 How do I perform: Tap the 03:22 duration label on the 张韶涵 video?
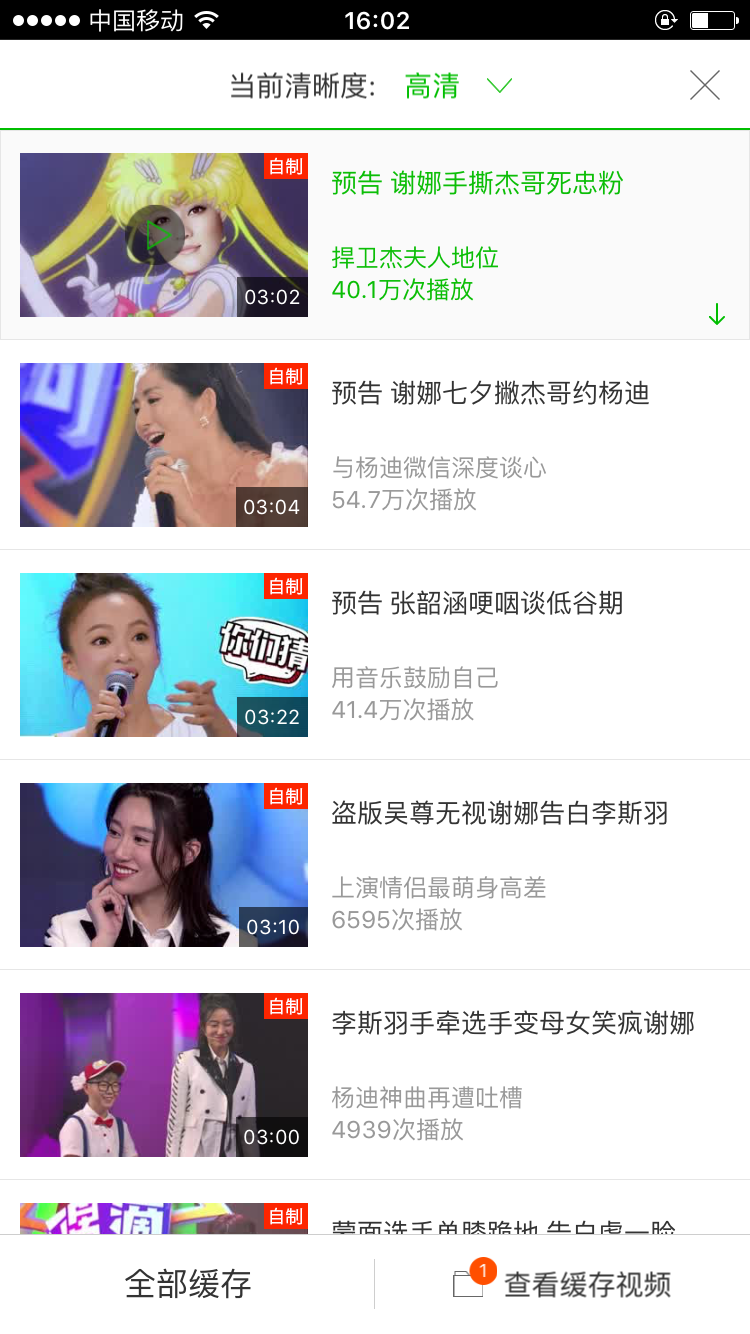coord(272,716)
